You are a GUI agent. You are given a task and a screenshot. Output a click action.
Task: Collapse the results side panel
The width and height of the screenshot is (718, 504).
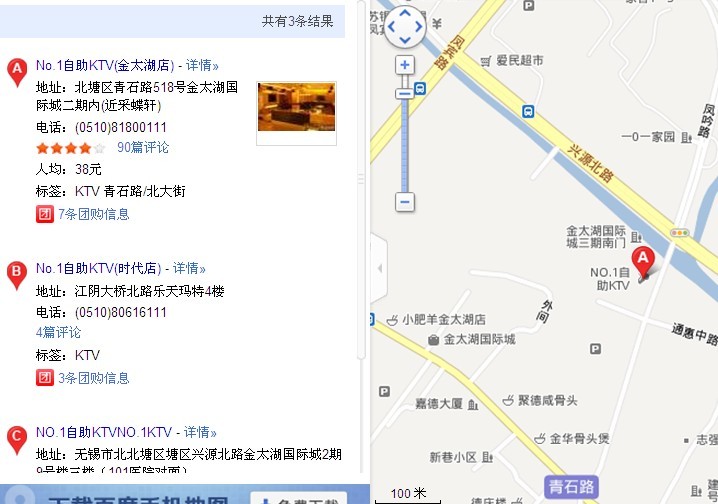379,269
